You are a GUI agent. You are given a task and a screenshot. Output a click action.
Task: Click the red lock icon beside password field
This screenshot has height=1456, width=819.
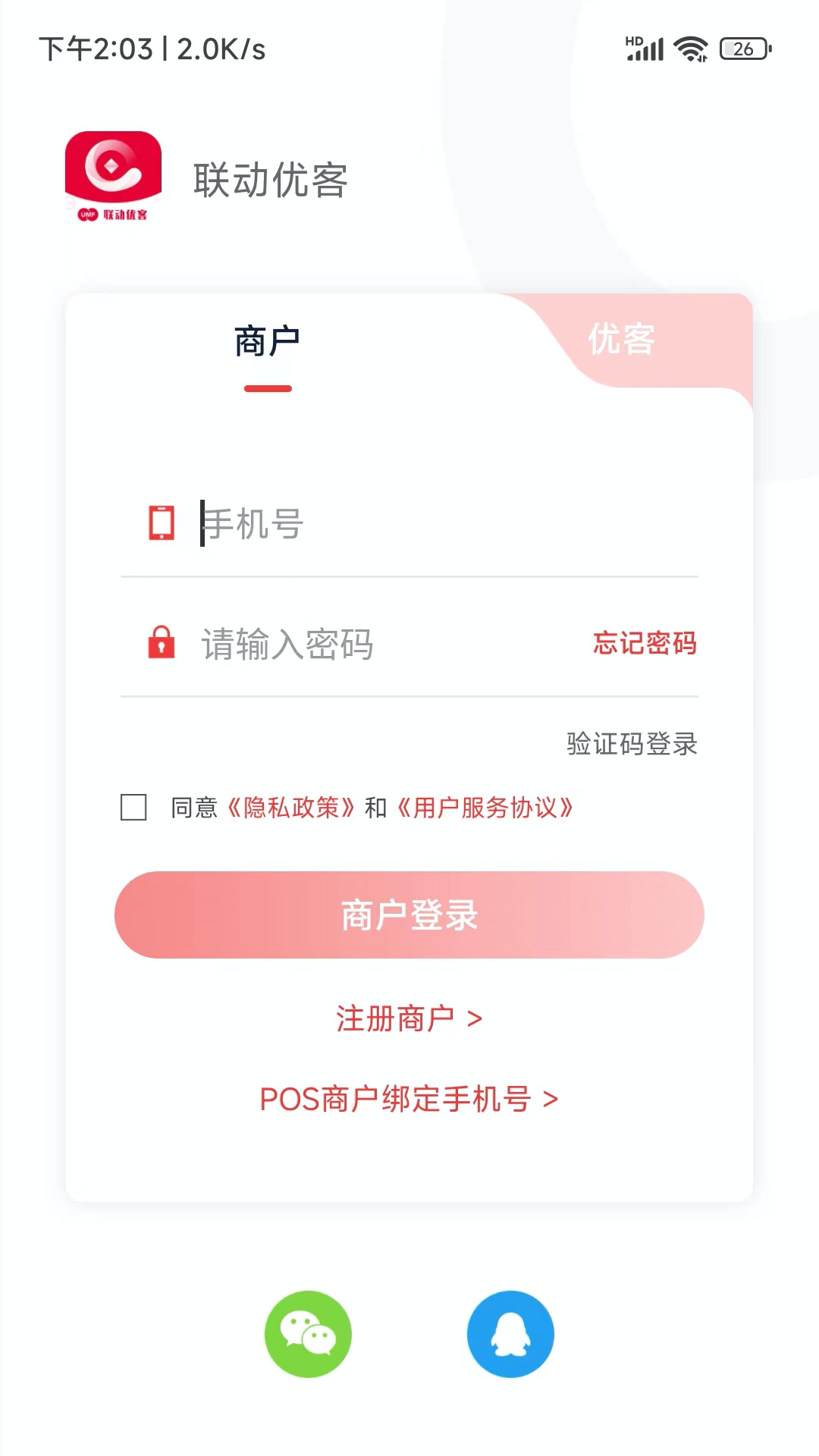coord(162,644)
